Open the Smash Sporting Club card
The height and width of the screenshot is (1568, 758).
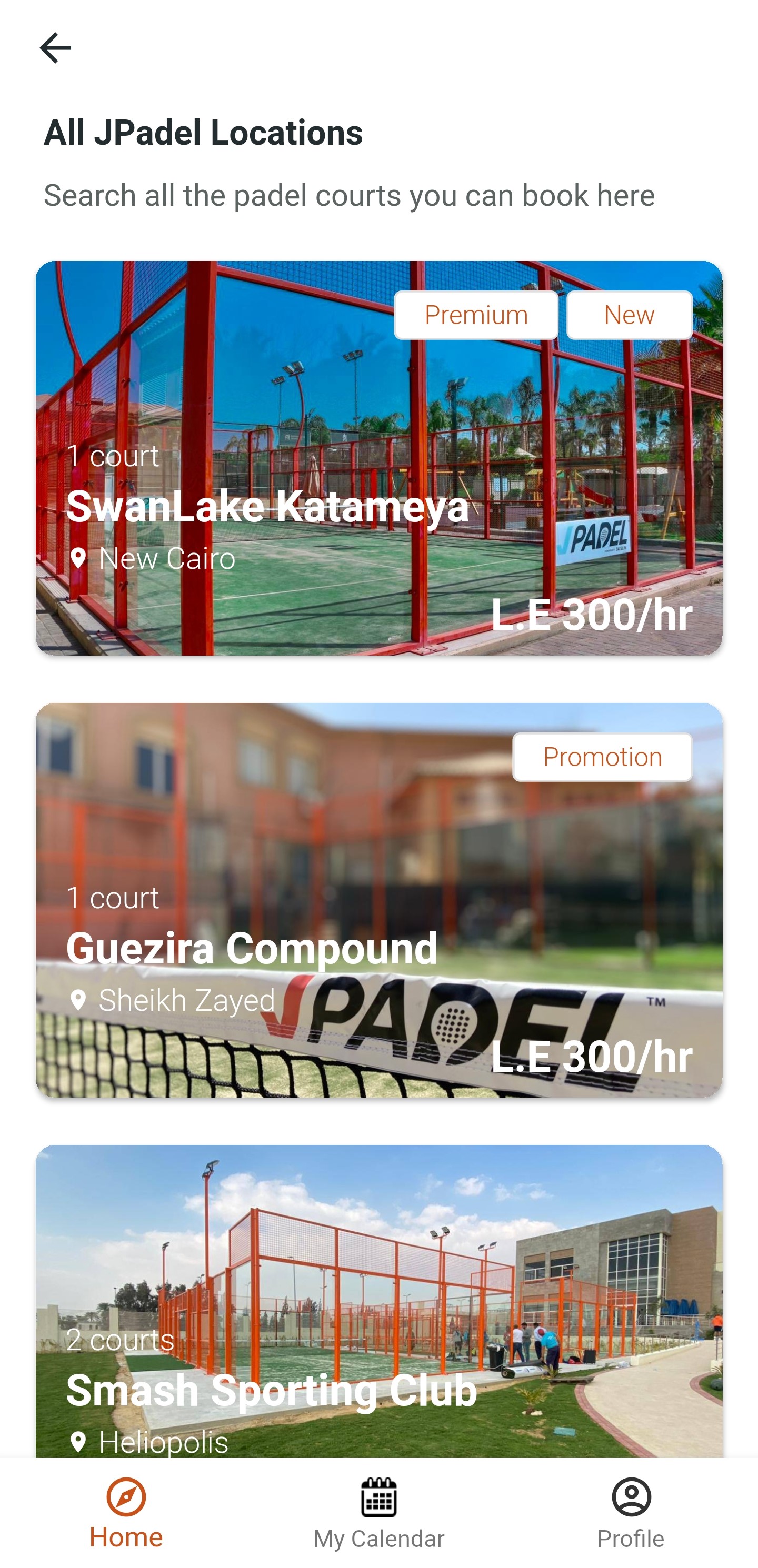[378, 1301]
